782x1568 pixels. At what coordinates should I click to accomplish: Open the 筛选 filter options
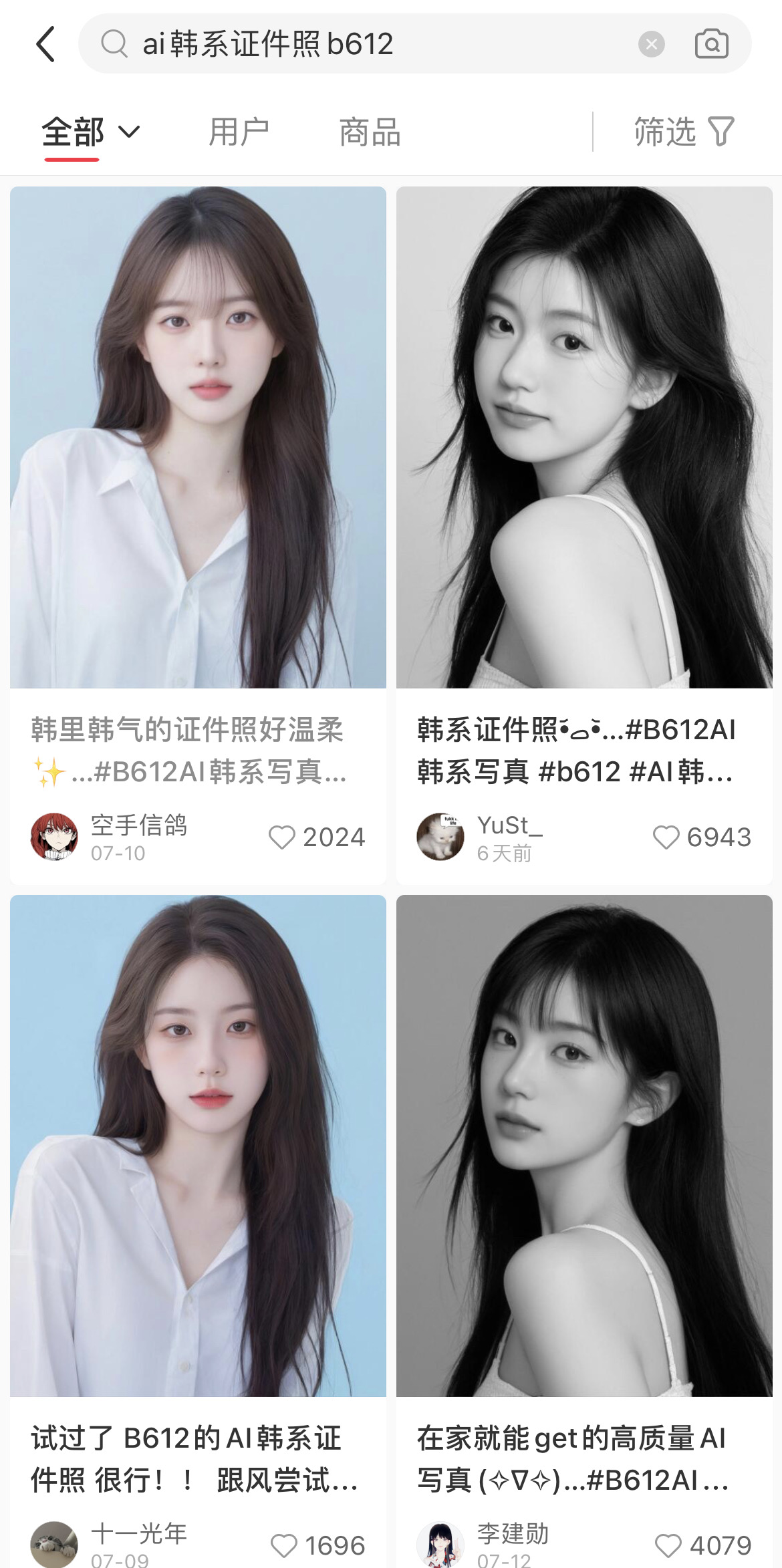click(683, 132)
